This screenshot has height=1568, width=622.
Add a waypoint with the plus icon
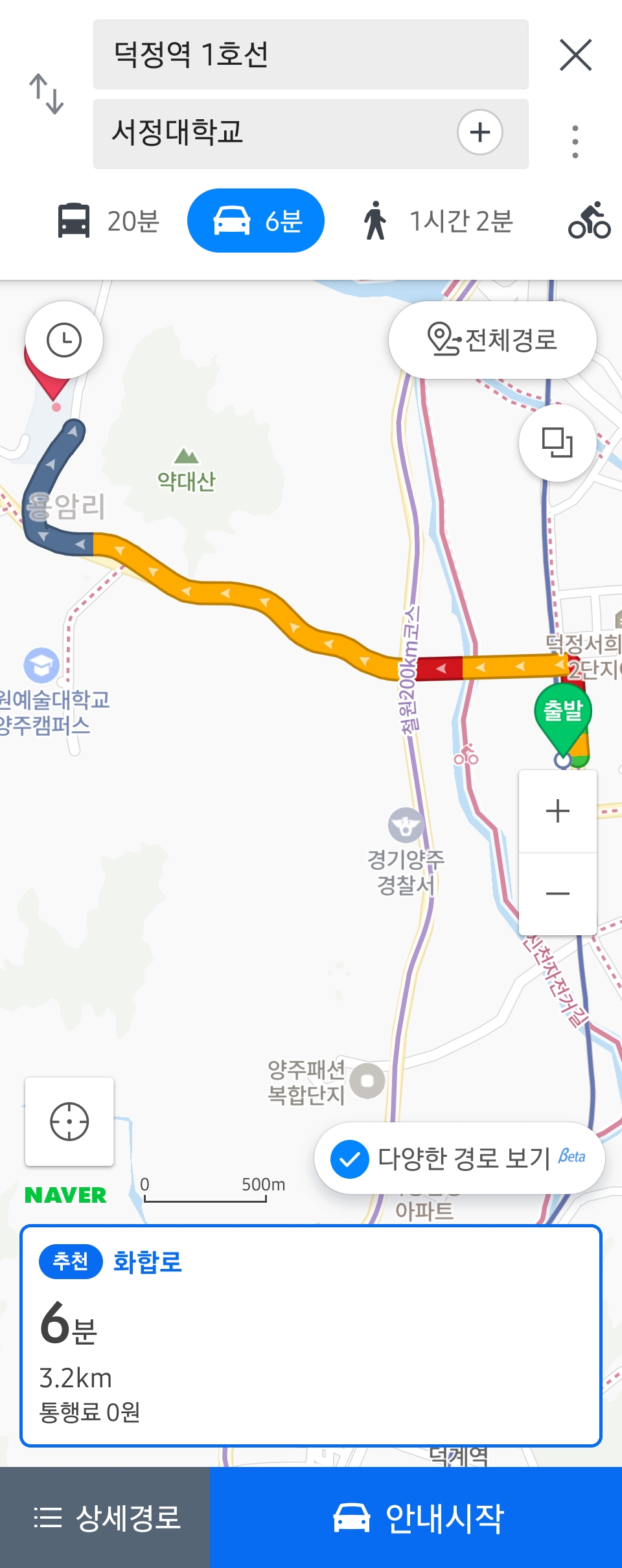pyautogui.click(x=479, y=133)
